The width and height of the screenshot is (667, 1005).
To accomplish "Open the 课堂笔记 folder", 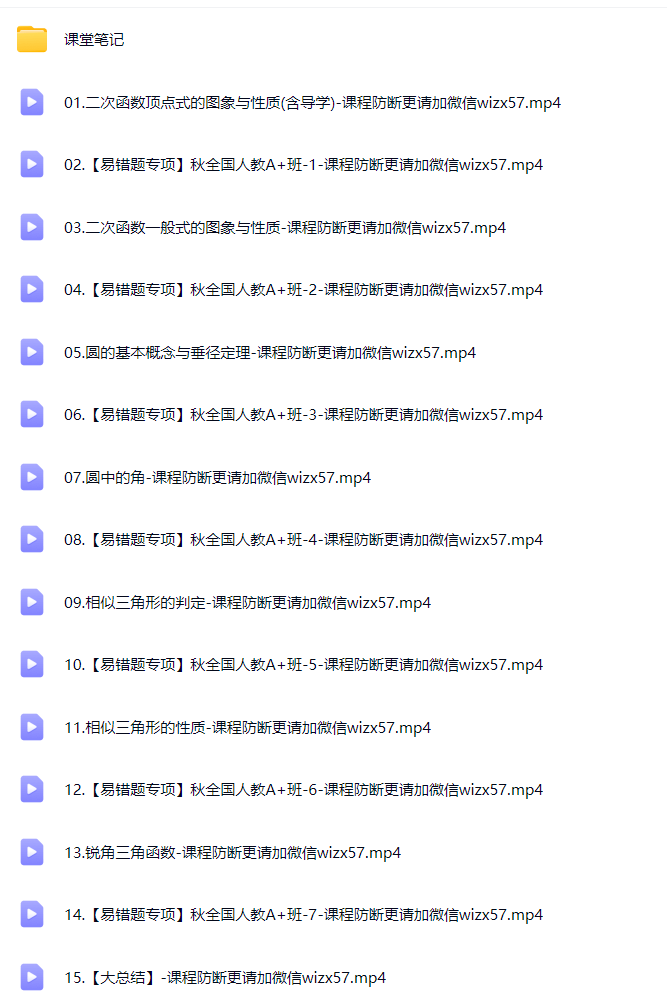I will coord(94,40).
